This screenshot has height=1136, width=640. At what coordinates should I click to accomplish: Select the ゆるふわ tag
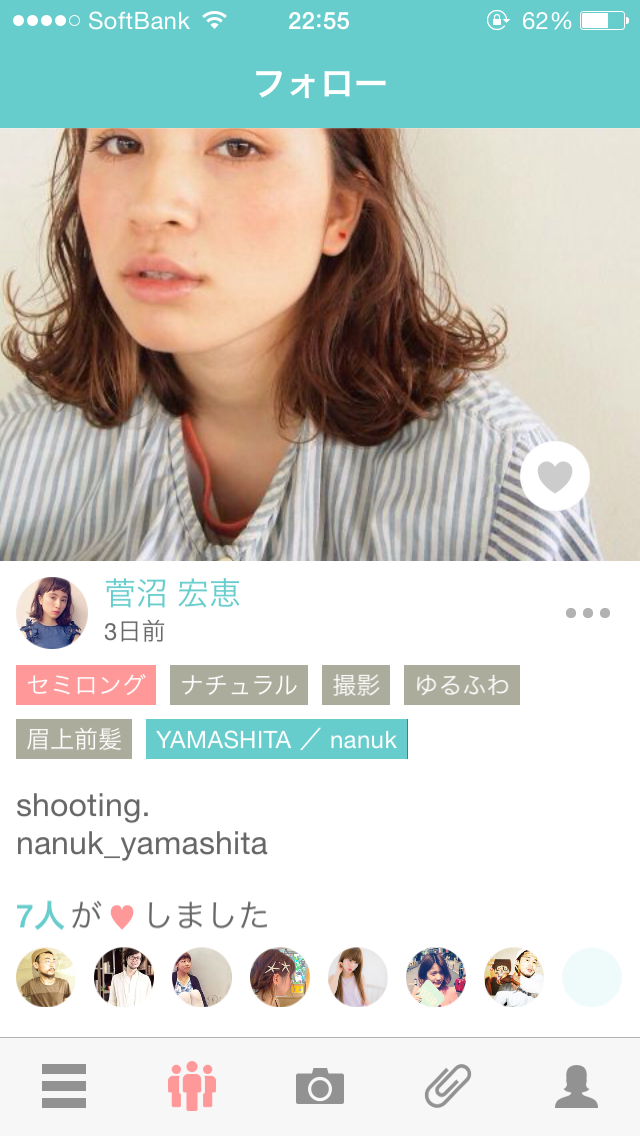click(462, 685)
